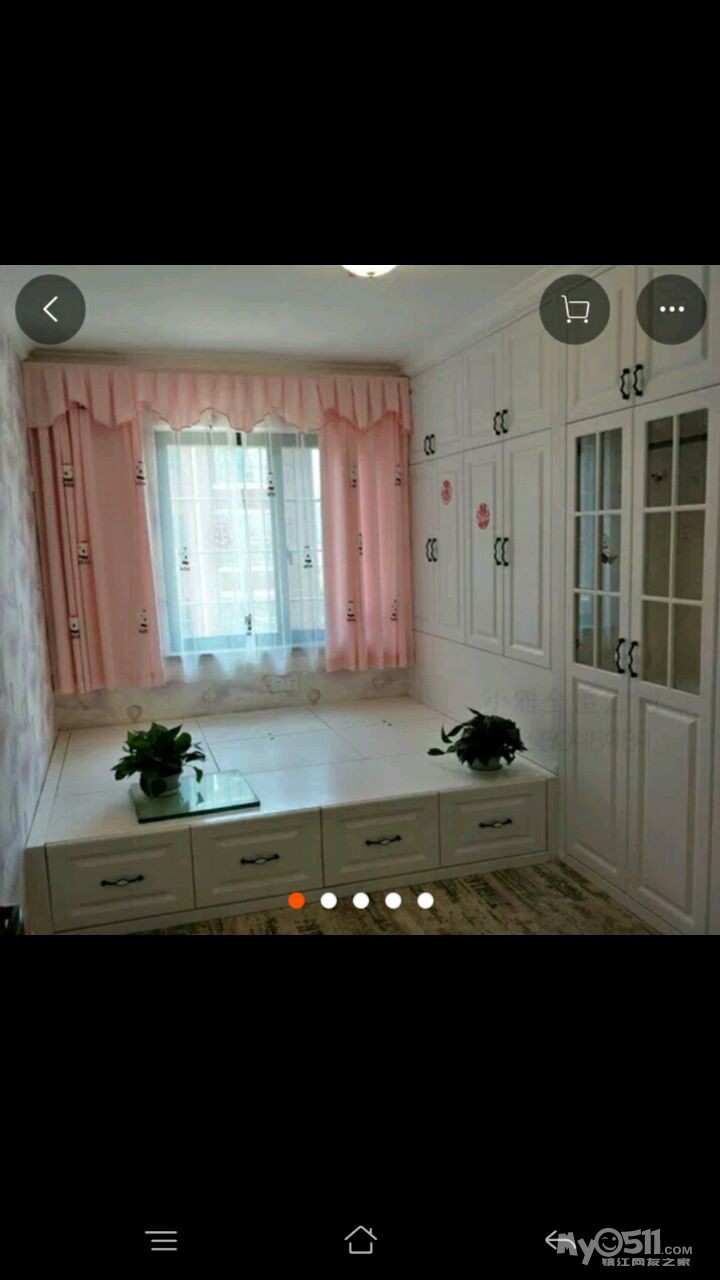Jump to the second image dot
Image resolution: width=720 pixels, height=1280 pixels.
click(329, 900)
